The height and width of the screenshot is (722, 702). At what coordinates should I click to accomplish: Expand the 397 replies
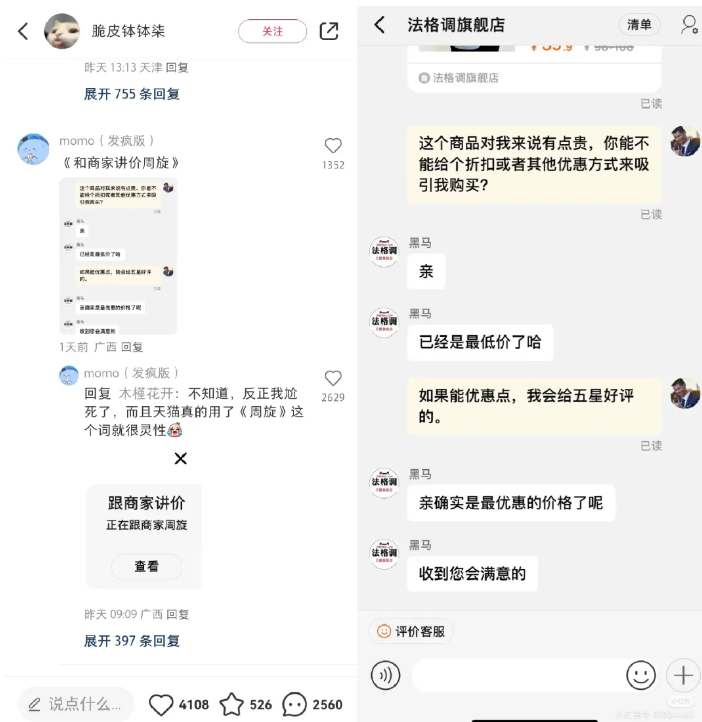coord(132,641)
